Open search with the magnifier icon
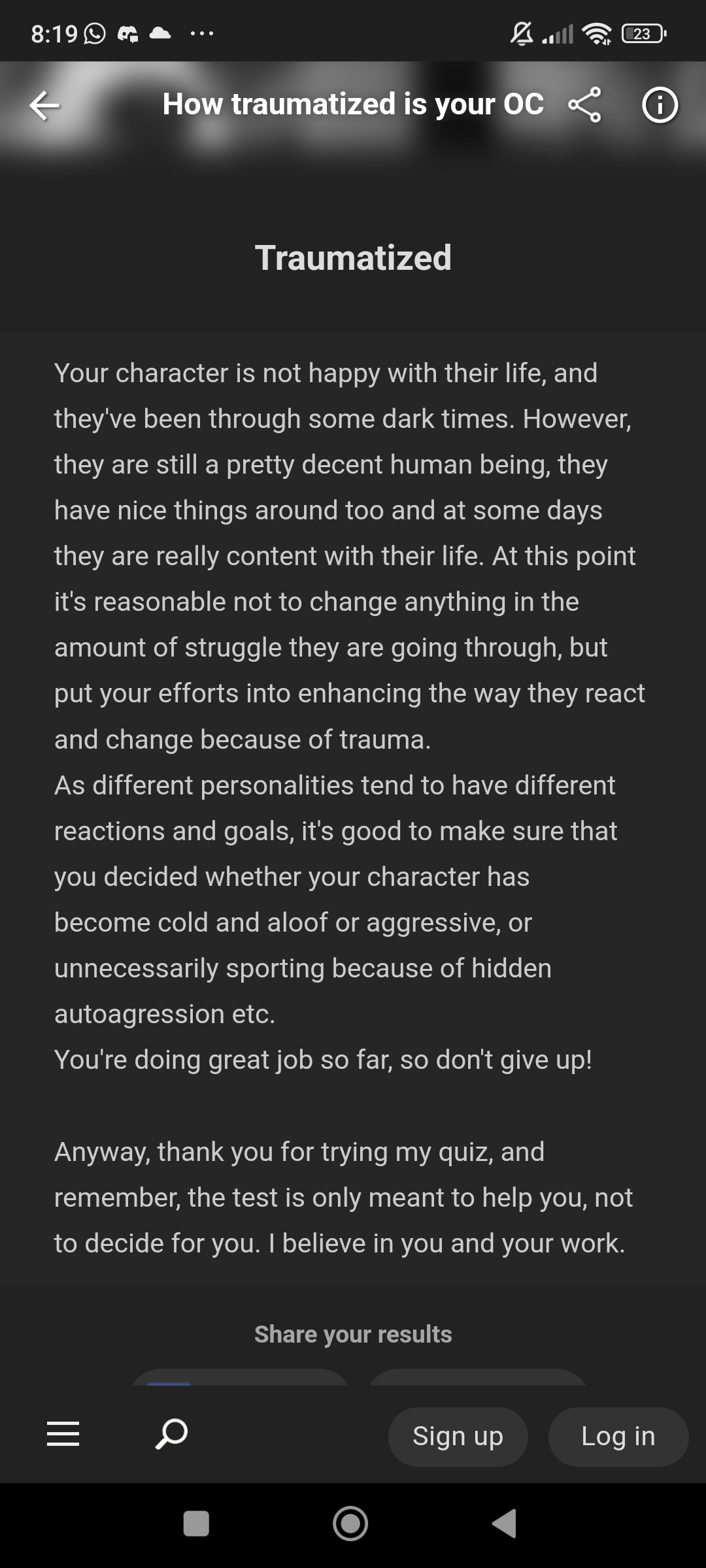Viewport: 706px width, 1568px height. pyautogui.click(x=171, y=1434)
